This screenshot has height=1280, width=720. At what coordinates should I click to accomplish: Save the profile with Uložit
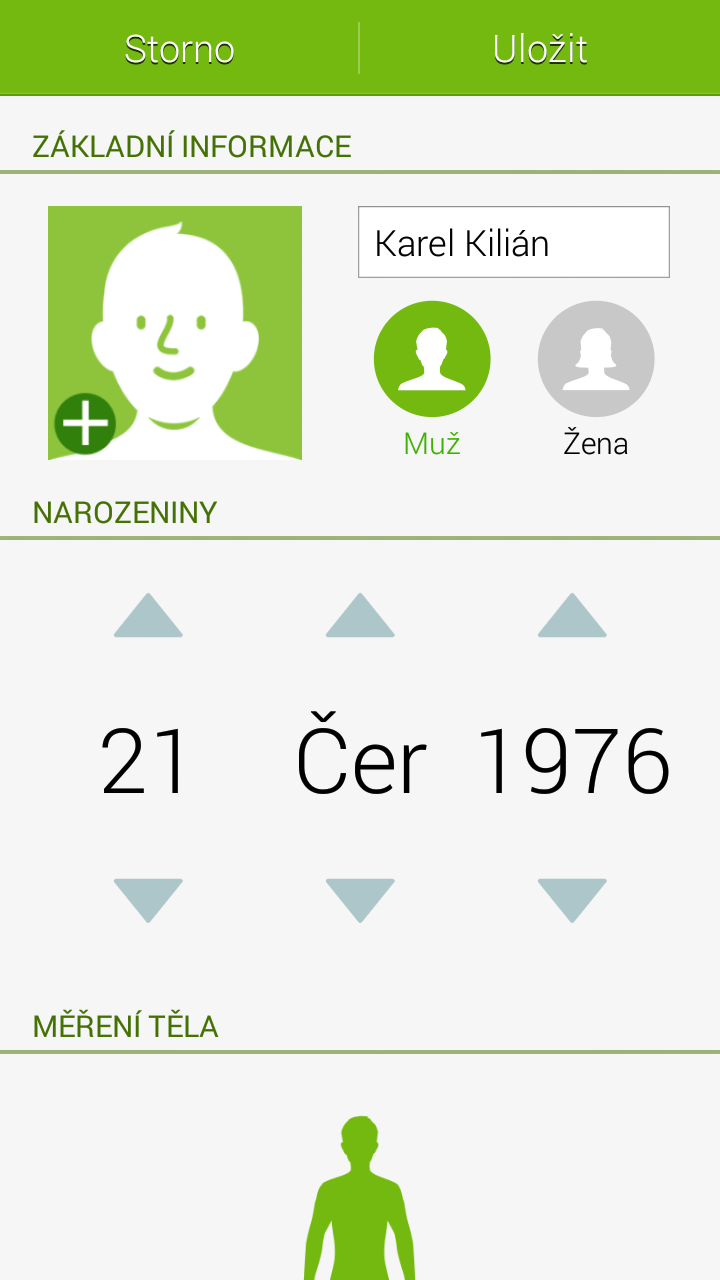540,49
